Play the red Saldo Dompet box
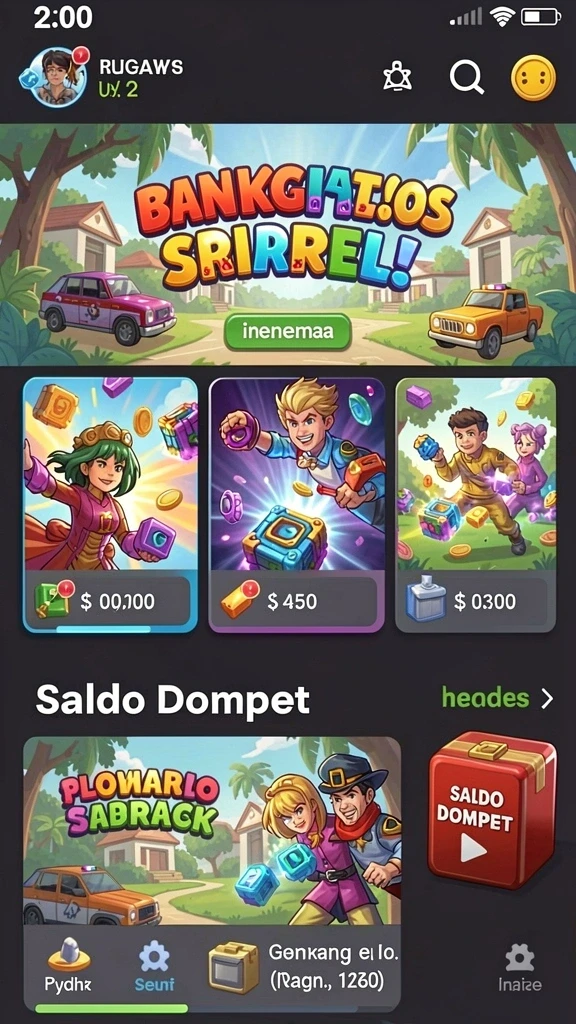 pyautogui.click(x=492, y=810)
